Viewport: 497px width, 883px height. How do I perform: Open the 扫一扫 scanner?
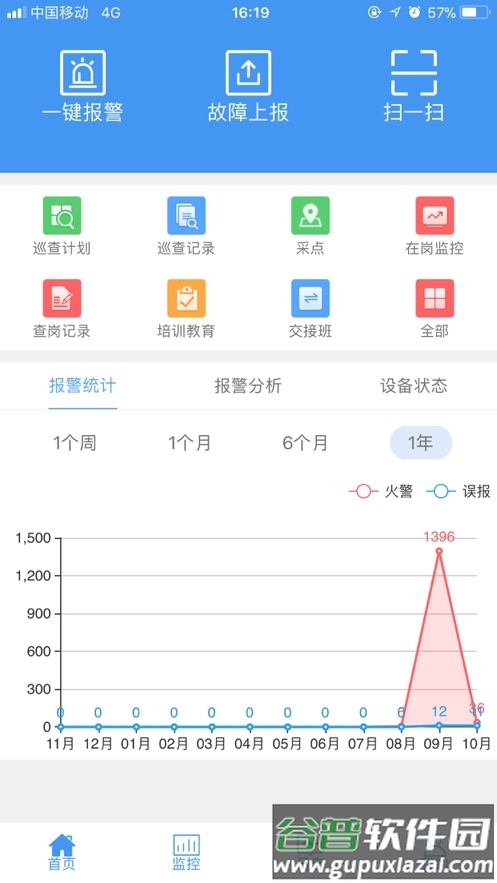point(414,86)
